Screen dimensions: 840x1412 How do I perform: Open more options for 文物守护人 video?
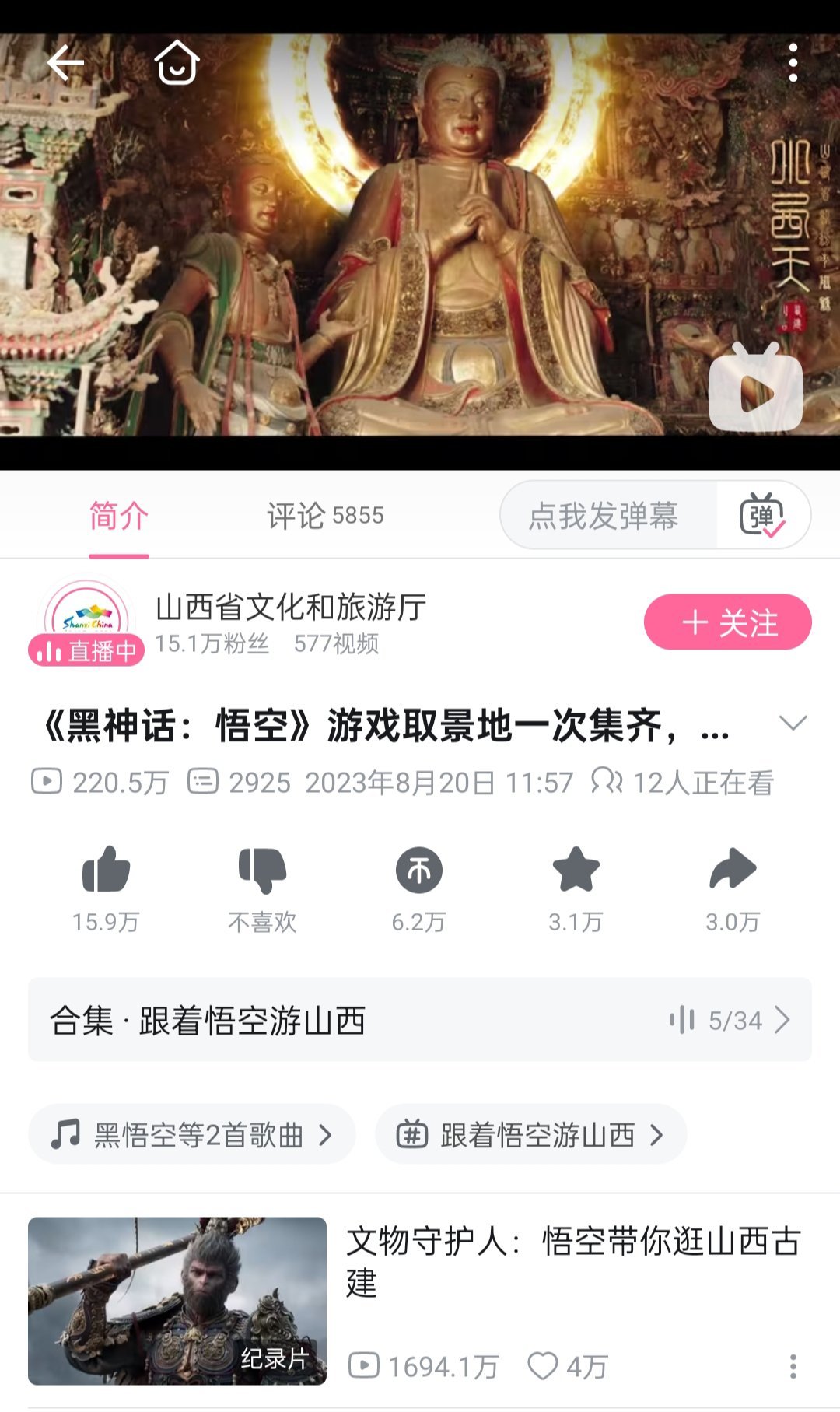click(793, 1366)
